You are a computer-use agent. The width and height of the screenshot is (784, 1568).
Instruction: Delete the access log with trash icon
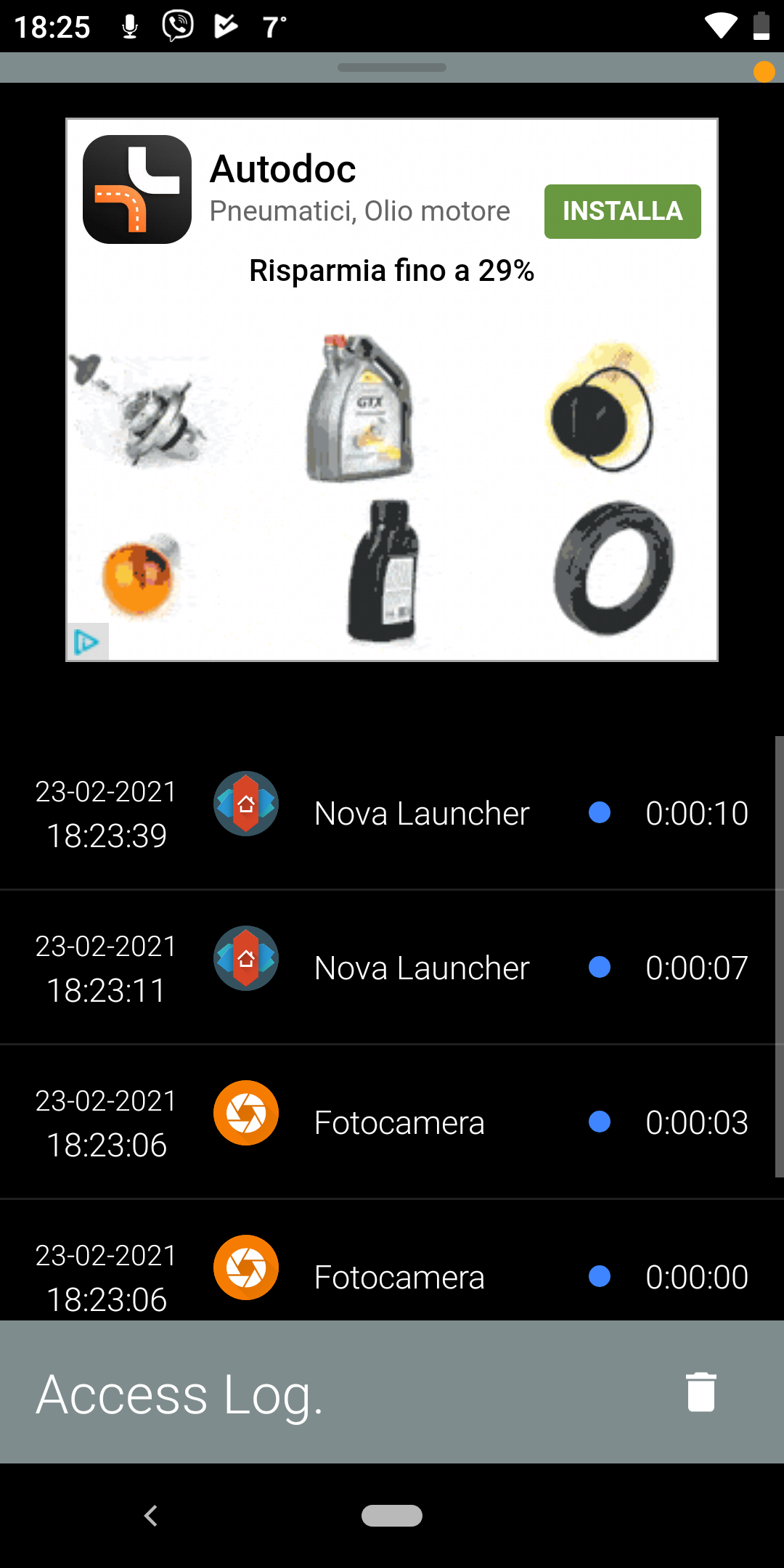point(701,1392)
